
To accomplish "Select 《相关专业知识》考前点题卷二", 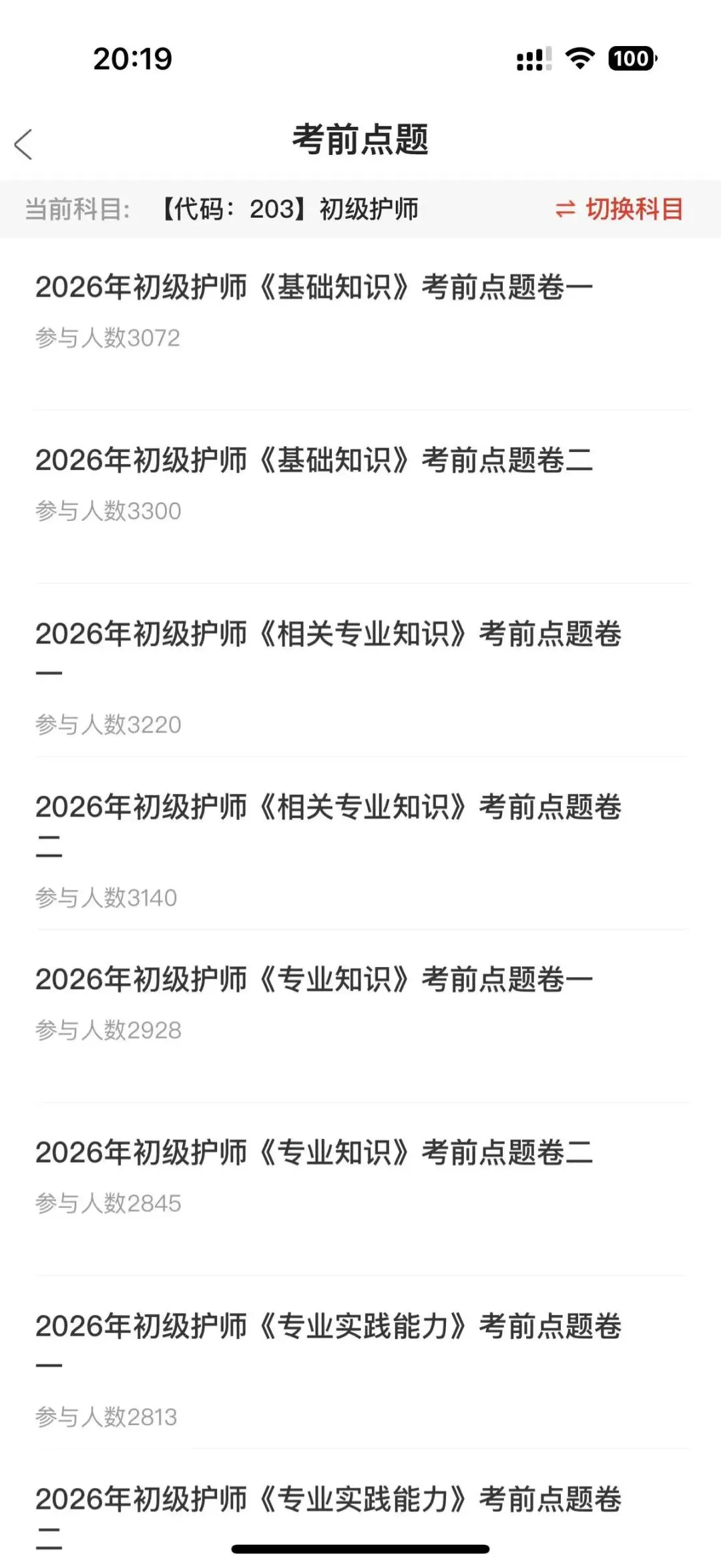I will click(328, 808).
